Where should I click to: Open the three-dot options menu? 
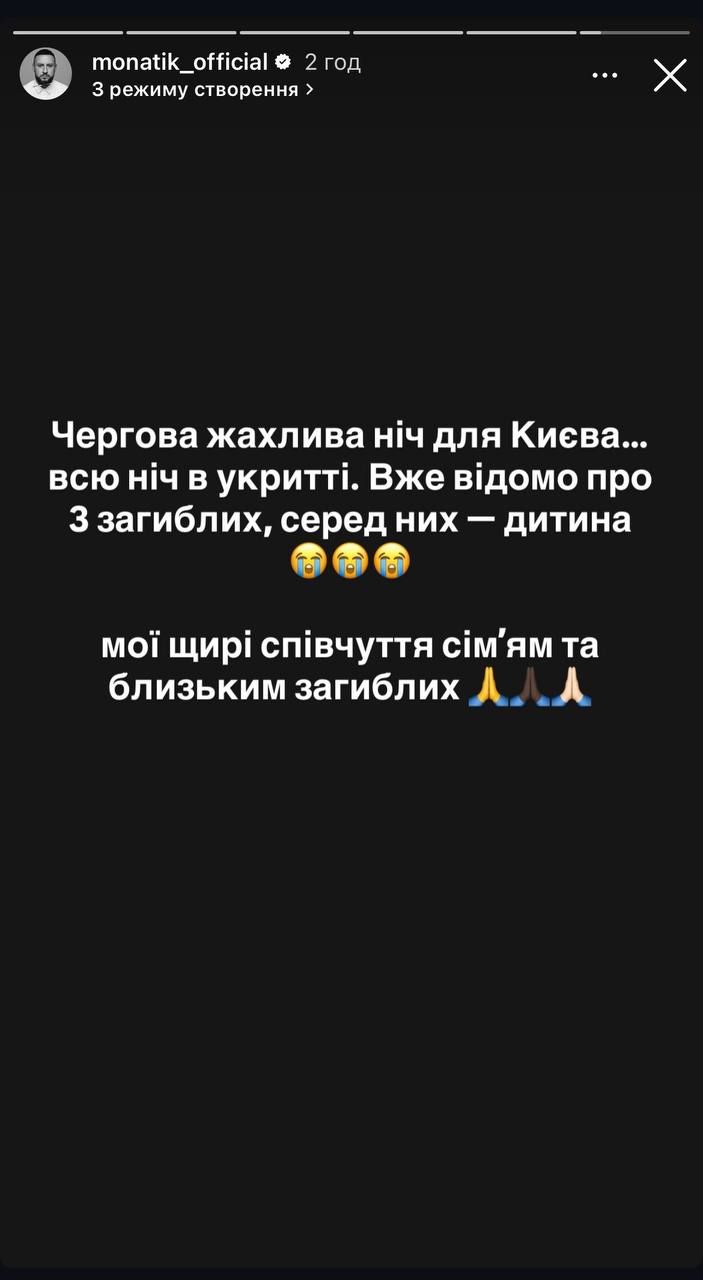605,76
